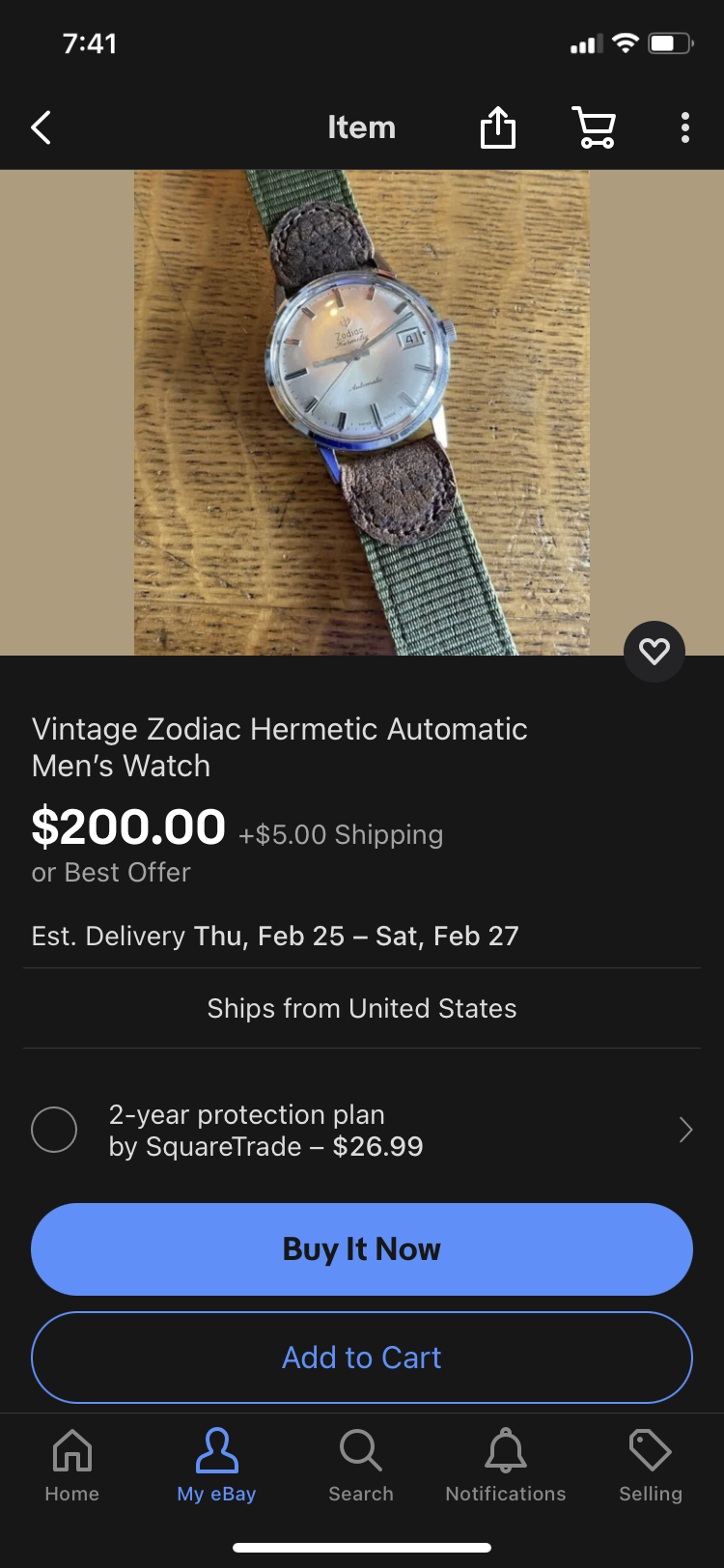The width and height of the screenshot is (724, 1568).
Task: Add item to watchlist with heart icon
Action: [x=654, y=652]
